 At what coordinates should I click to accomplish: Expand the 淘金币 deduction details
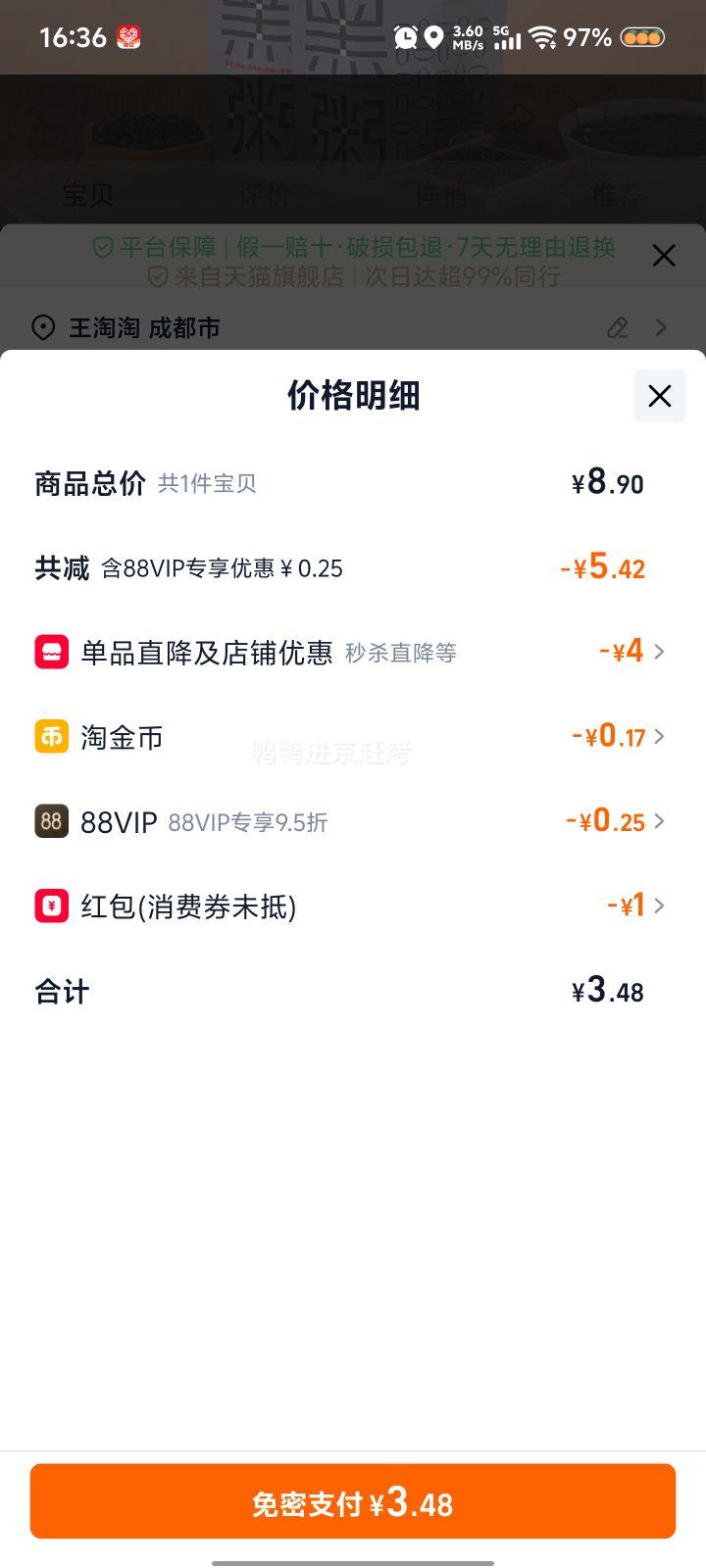pos(660,736)
